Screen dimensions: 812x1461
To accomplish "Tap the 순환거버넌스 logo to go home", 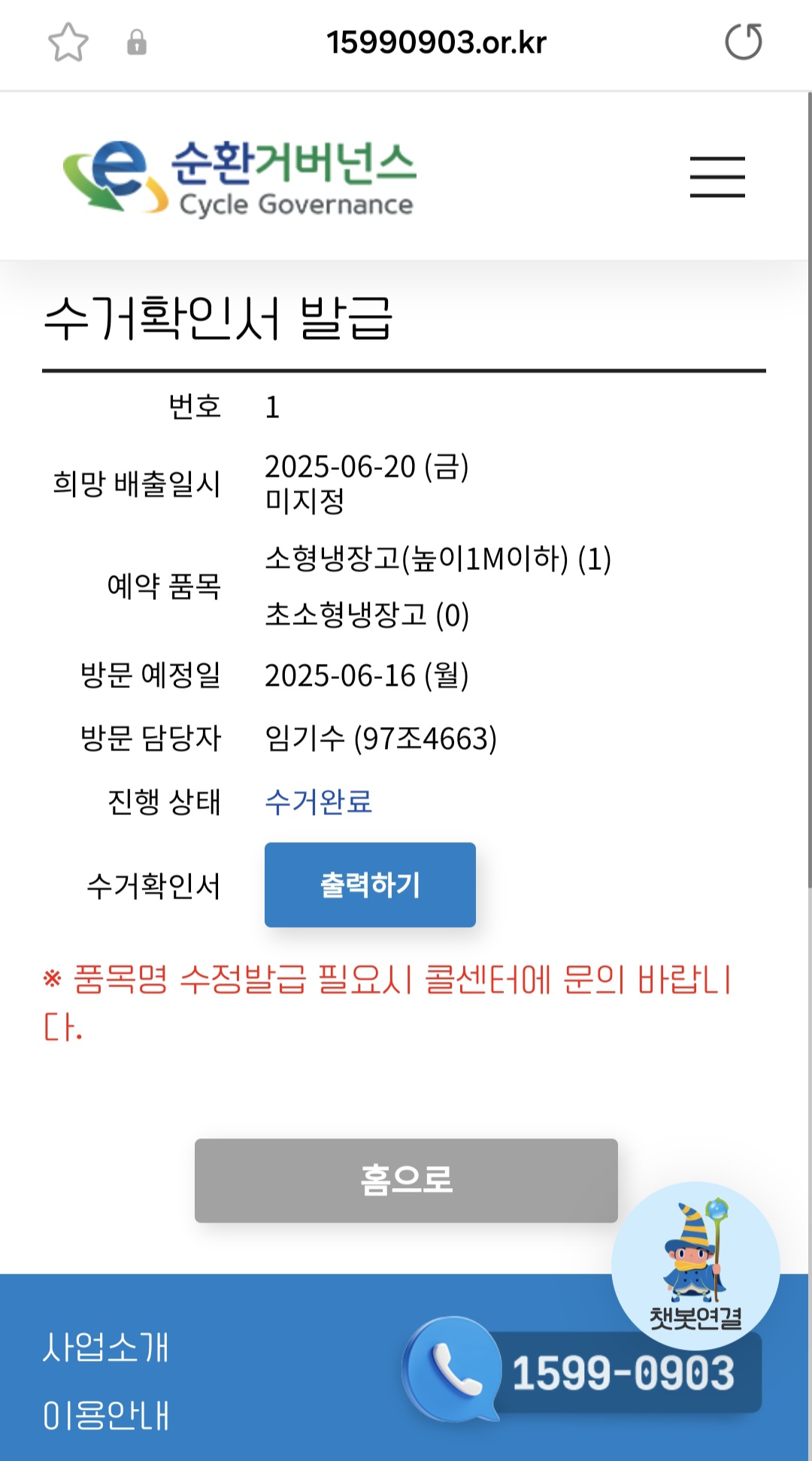I will (240, 178).
